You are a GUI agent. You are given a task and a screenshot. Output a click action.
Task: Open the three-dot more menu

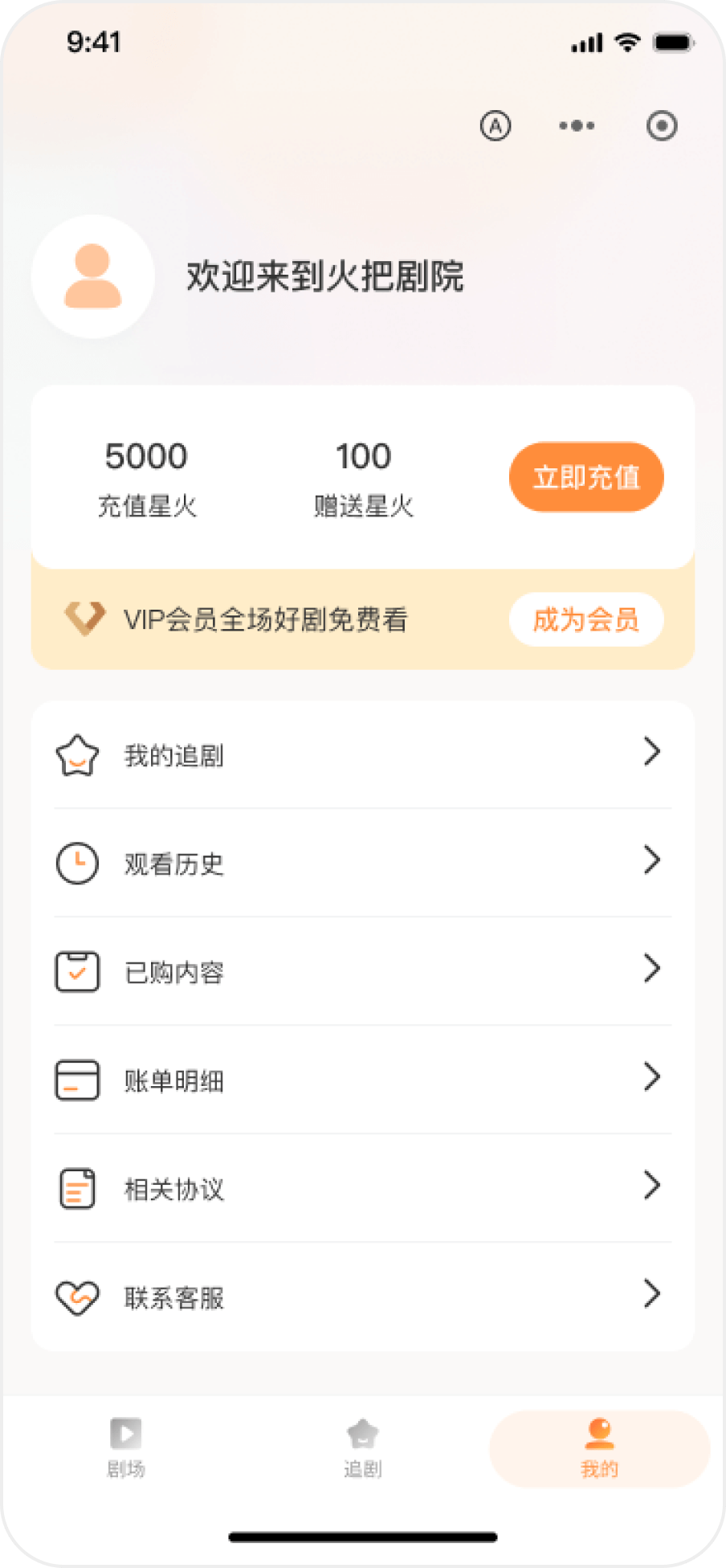(577, 126)
